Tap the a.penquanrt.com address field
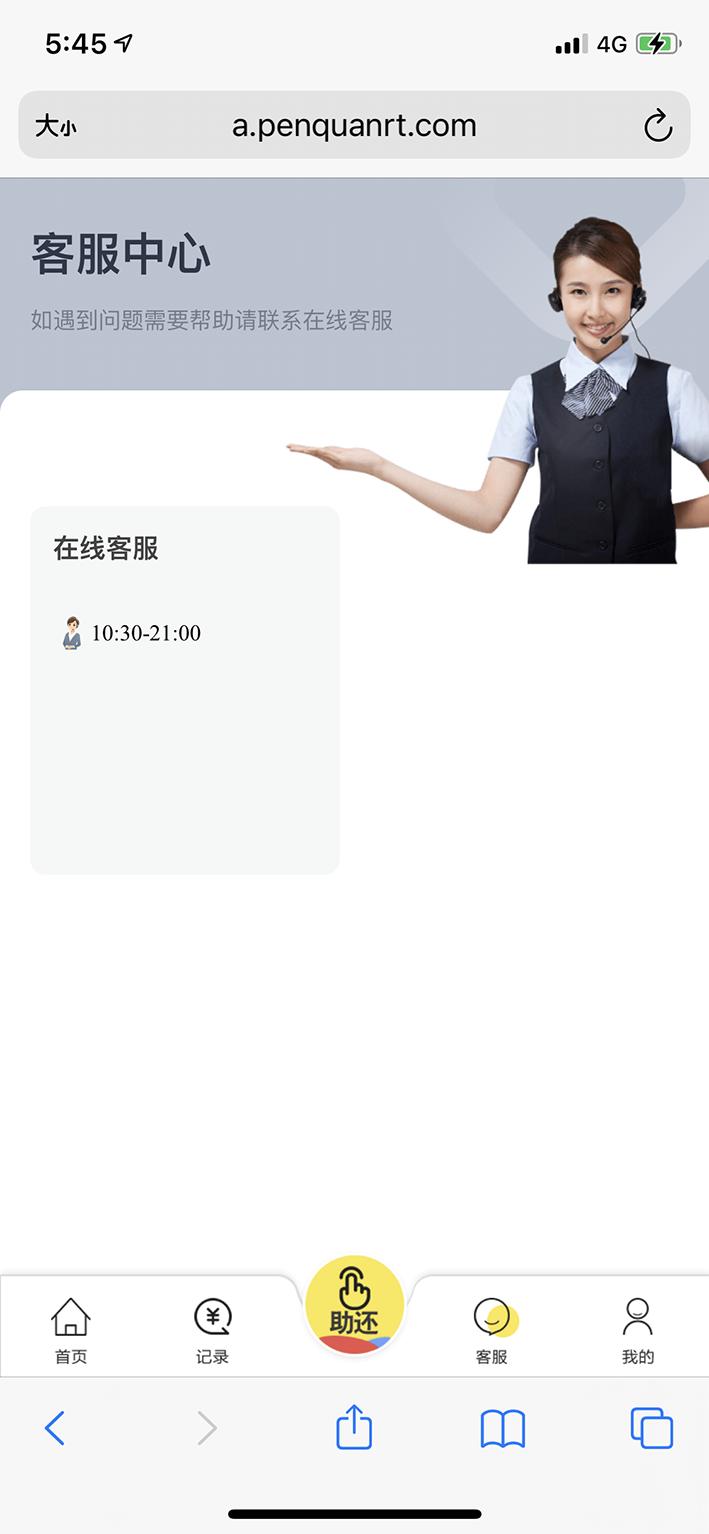This screenshot has height=1534, width=709. tap(354, 126)
